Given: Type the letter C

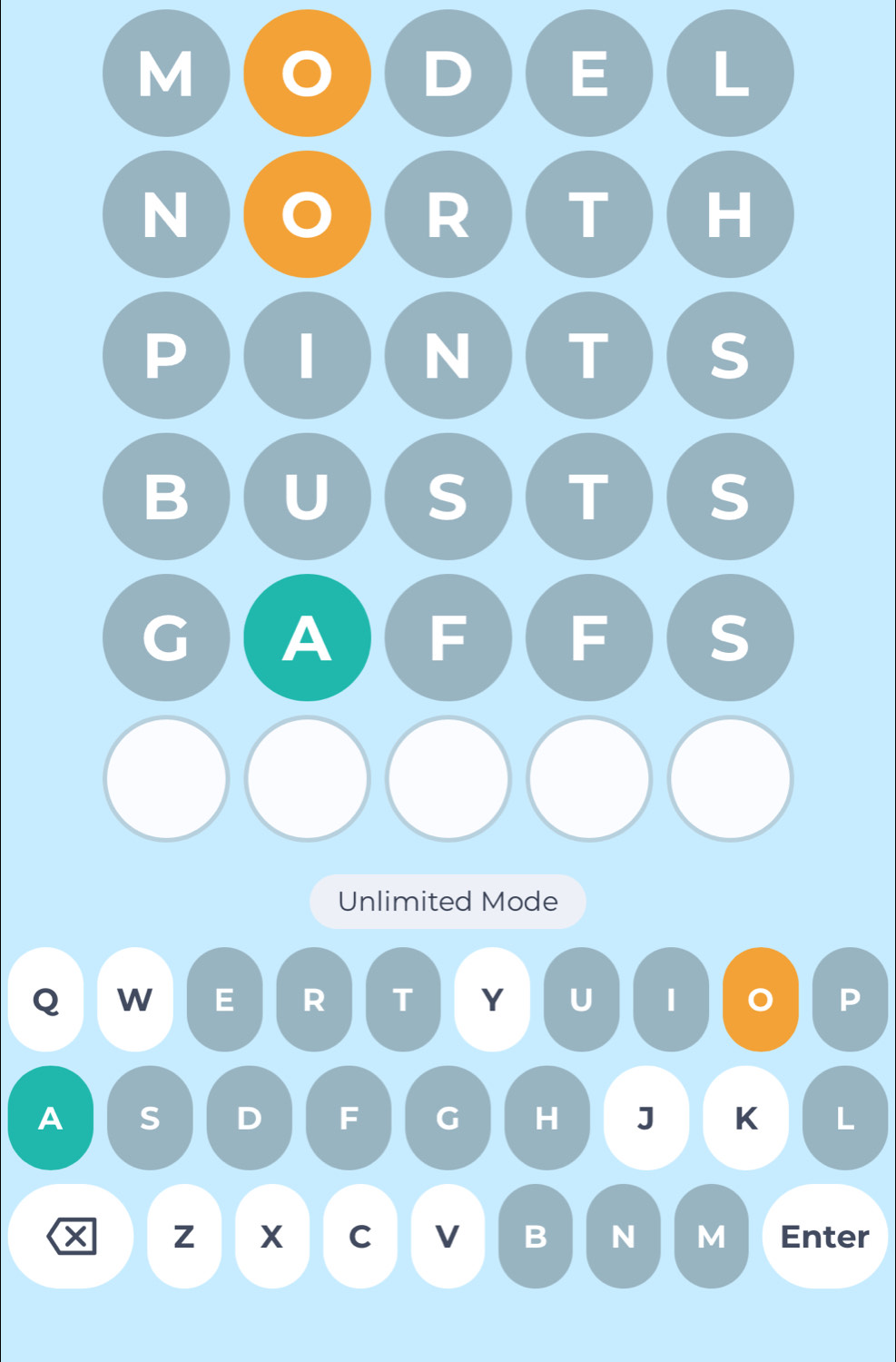Looking at the screenshot, I should click(x=359, y=1236).
